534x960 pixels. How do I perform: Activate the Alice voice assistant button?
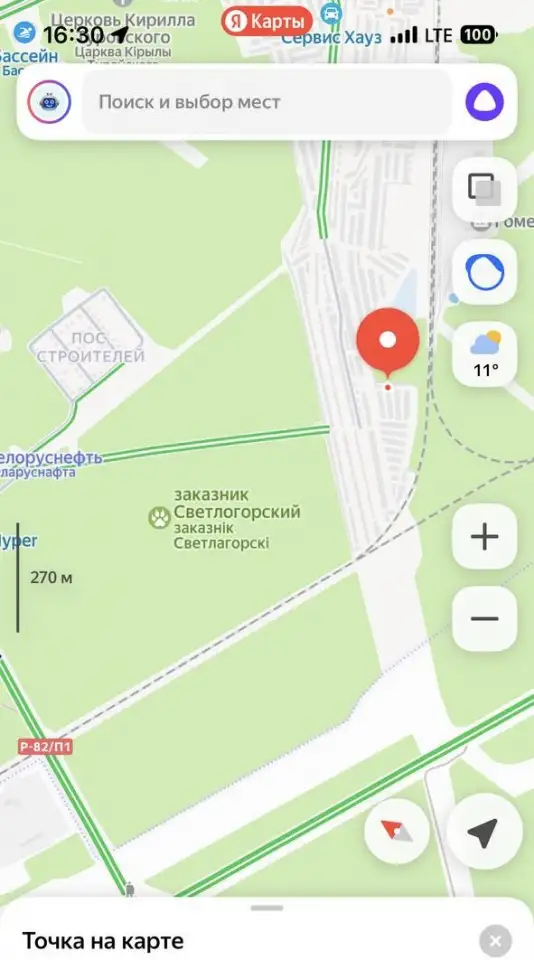484,102
